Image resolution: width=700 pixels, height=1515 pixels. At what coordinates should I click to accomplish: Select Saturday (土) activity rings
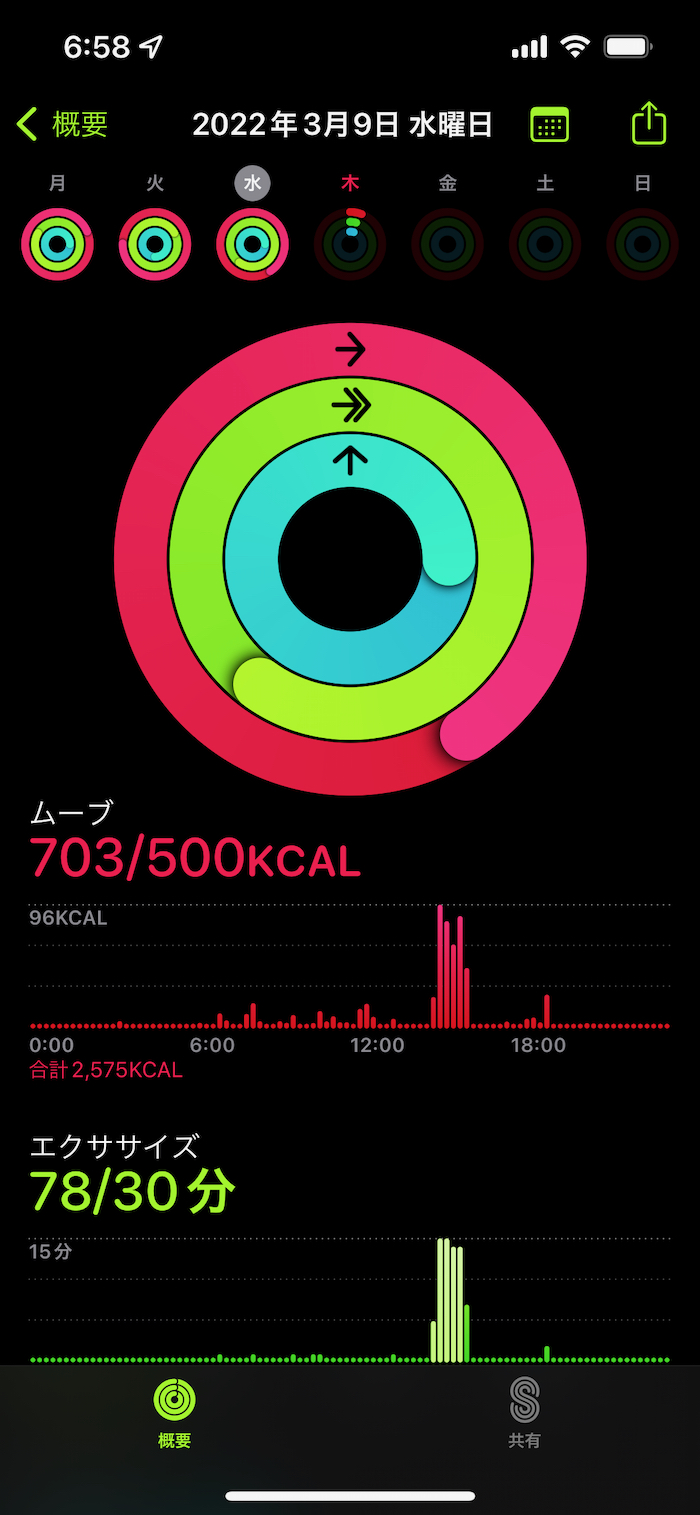coord(545,243)
